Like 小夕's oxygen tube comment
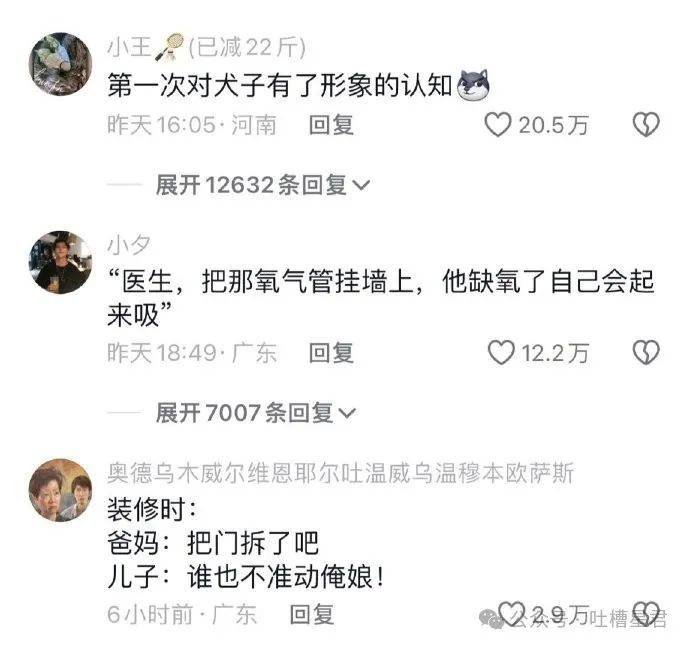 coord(499,352)
